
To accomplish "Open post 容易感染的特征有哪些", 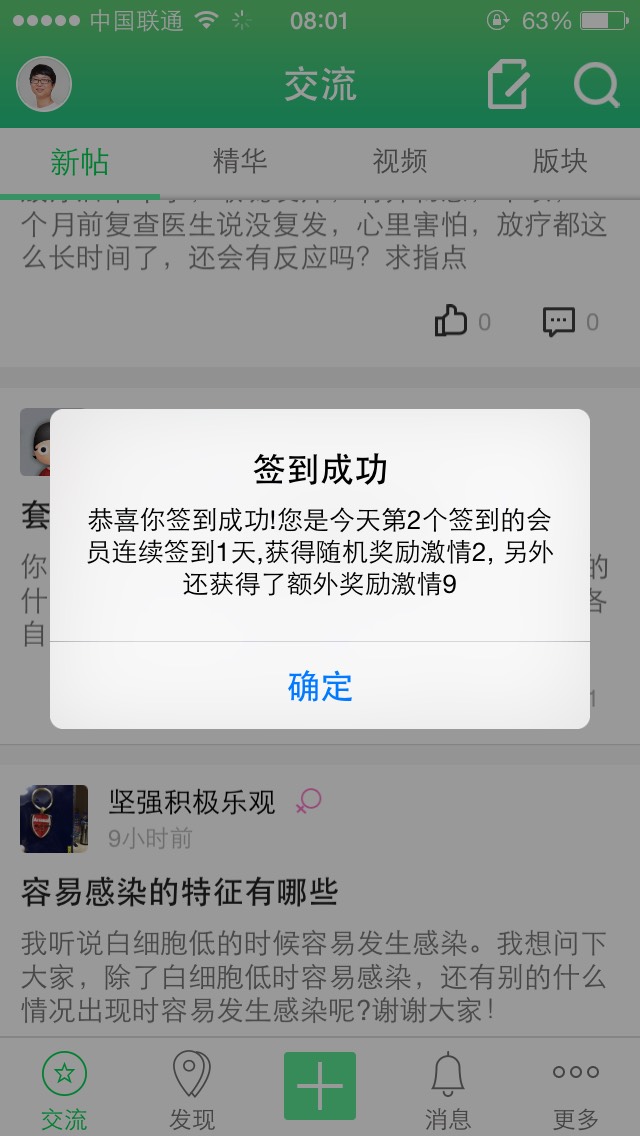I will tap(180, 891).
